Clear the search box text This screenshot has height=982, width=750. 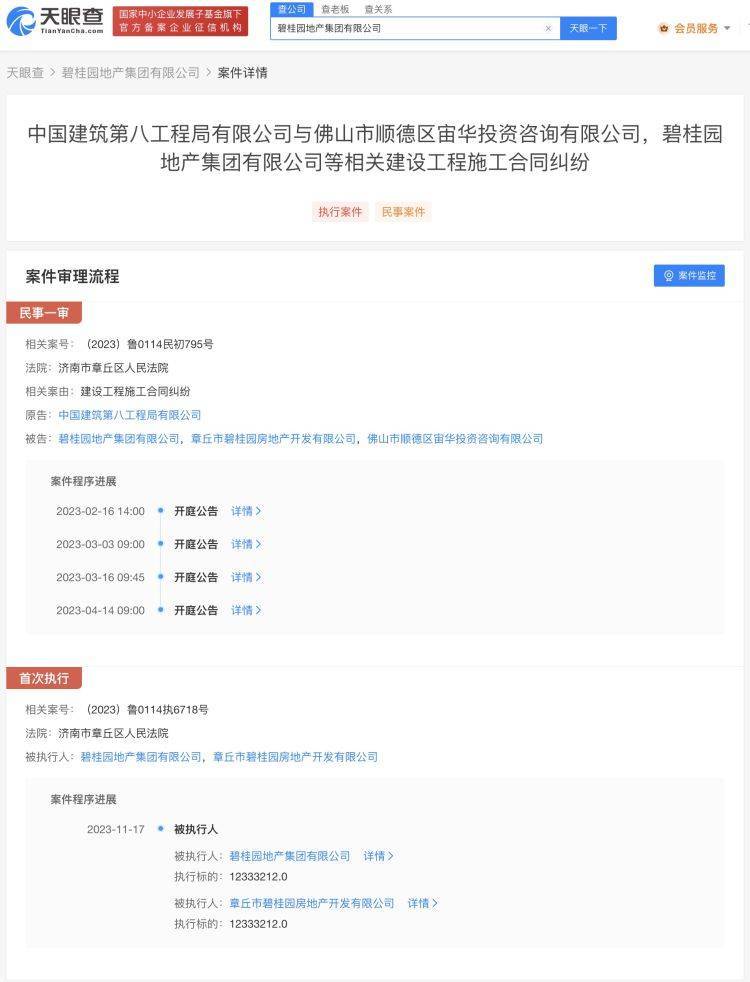coord(548,28)
